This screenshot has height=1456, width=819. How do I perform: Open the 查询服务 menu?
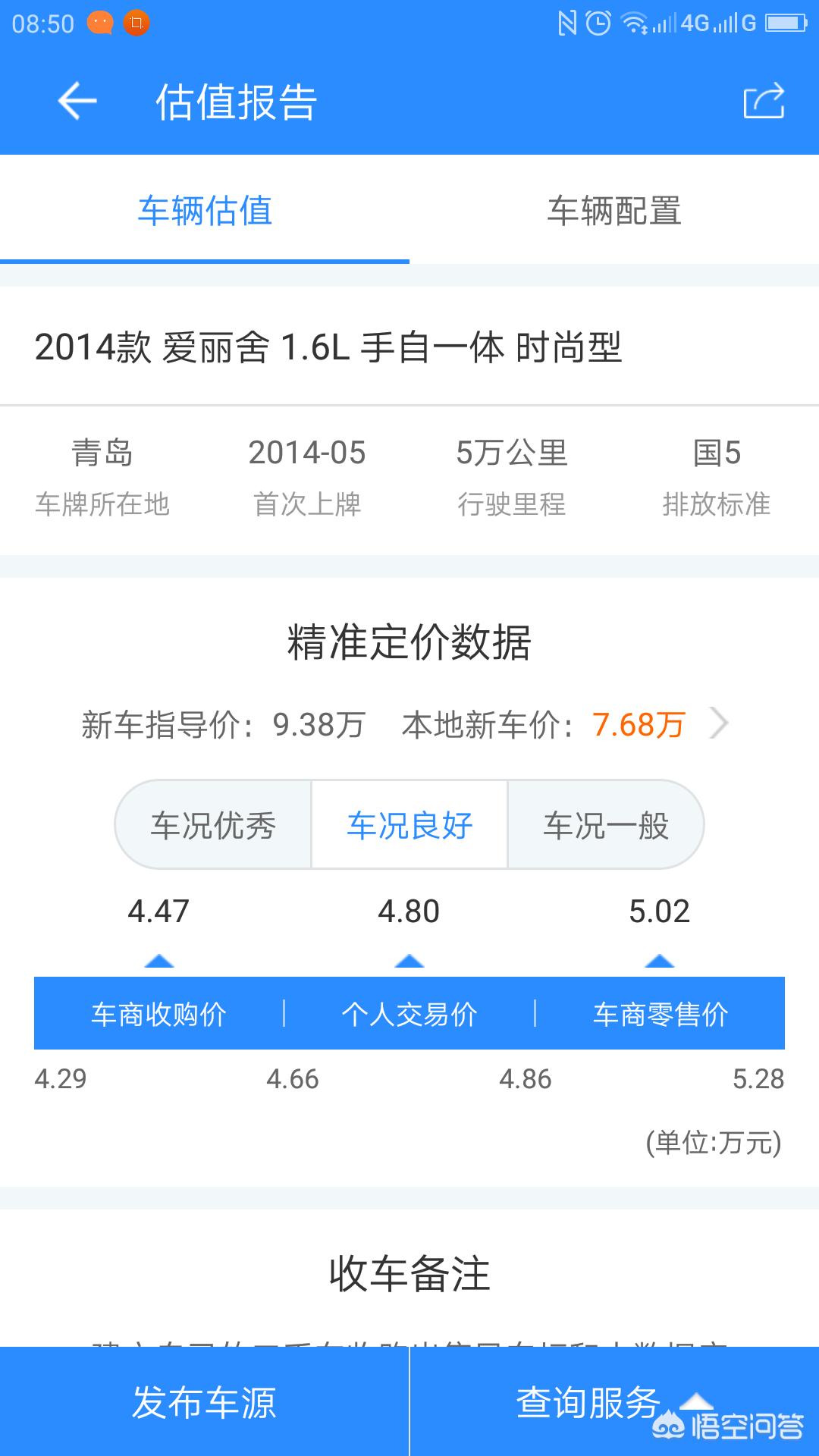coord(588,1402)
